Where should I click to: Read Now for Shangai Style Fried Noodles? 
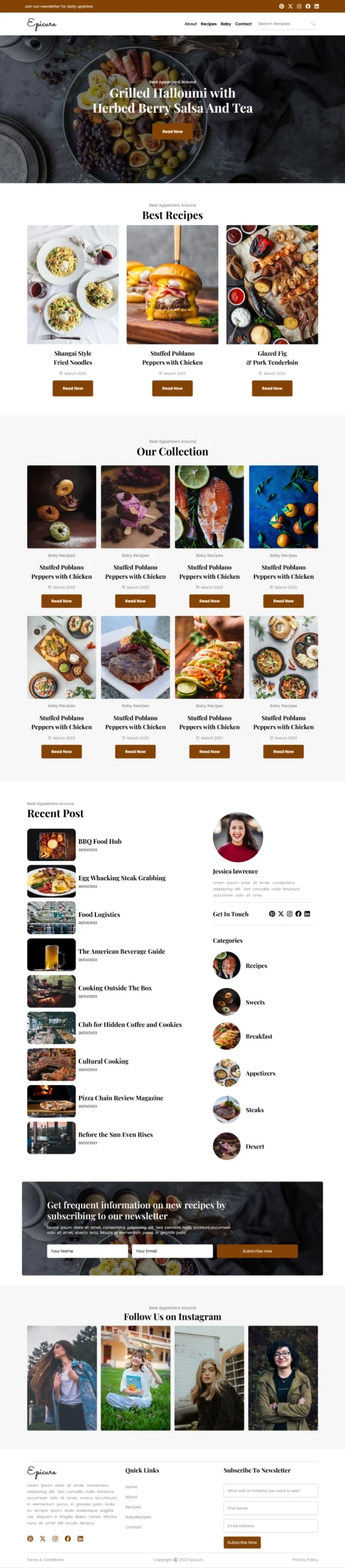click(x=73, y=388)
